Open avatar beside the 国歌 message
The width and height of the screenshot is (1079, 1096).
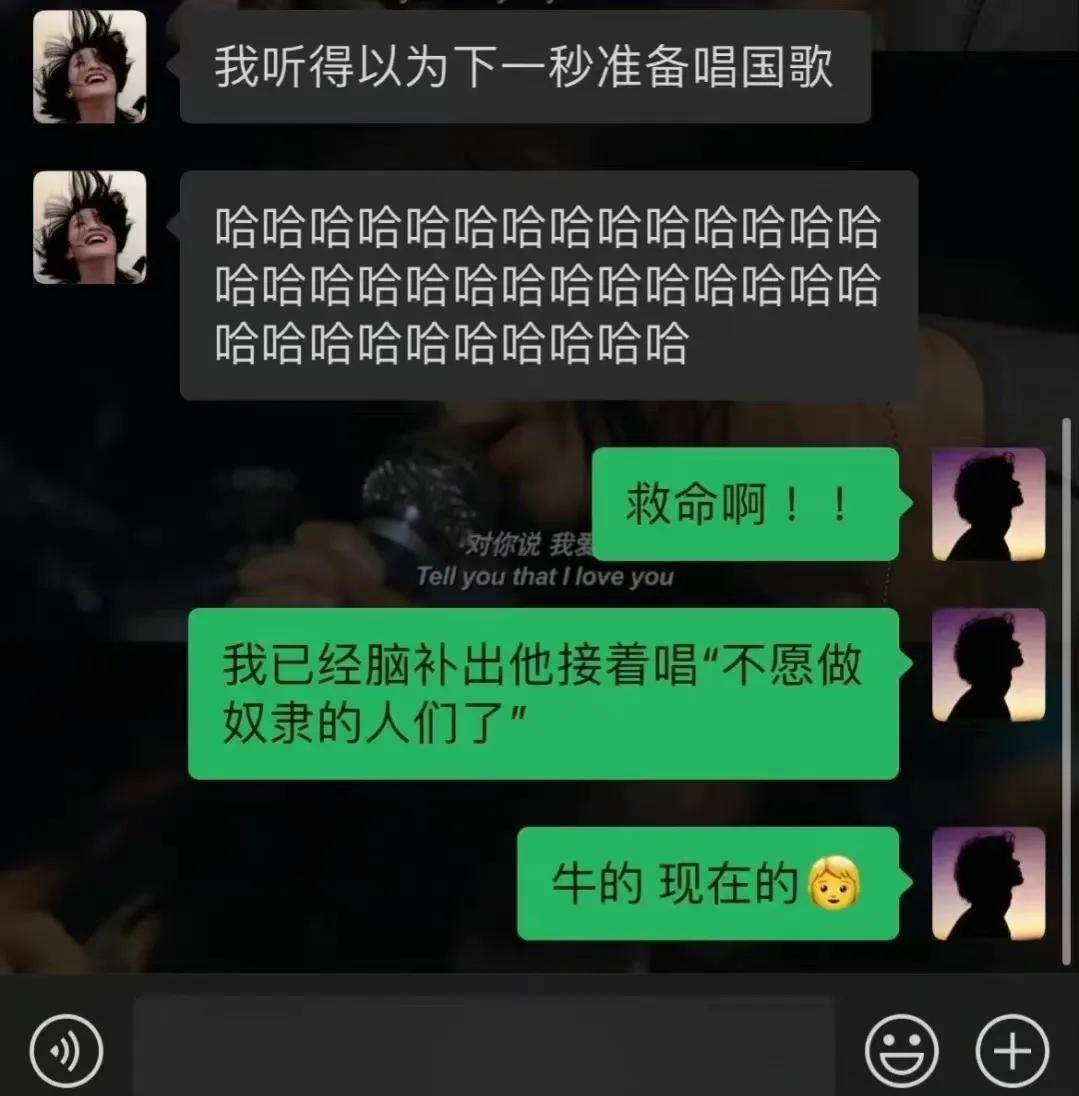90,67
